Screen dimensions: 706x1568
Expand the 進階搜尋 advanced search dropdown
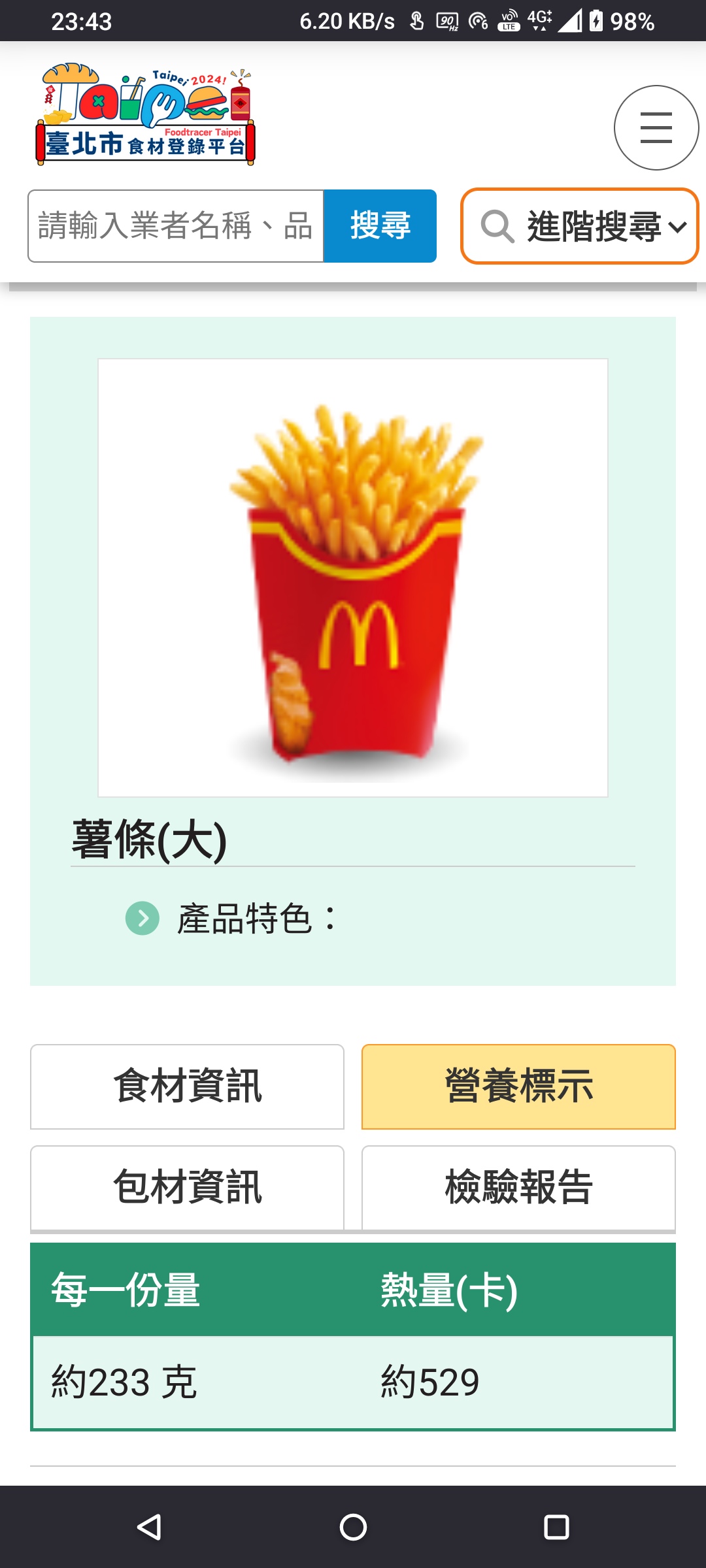click(x=580, y=226)
